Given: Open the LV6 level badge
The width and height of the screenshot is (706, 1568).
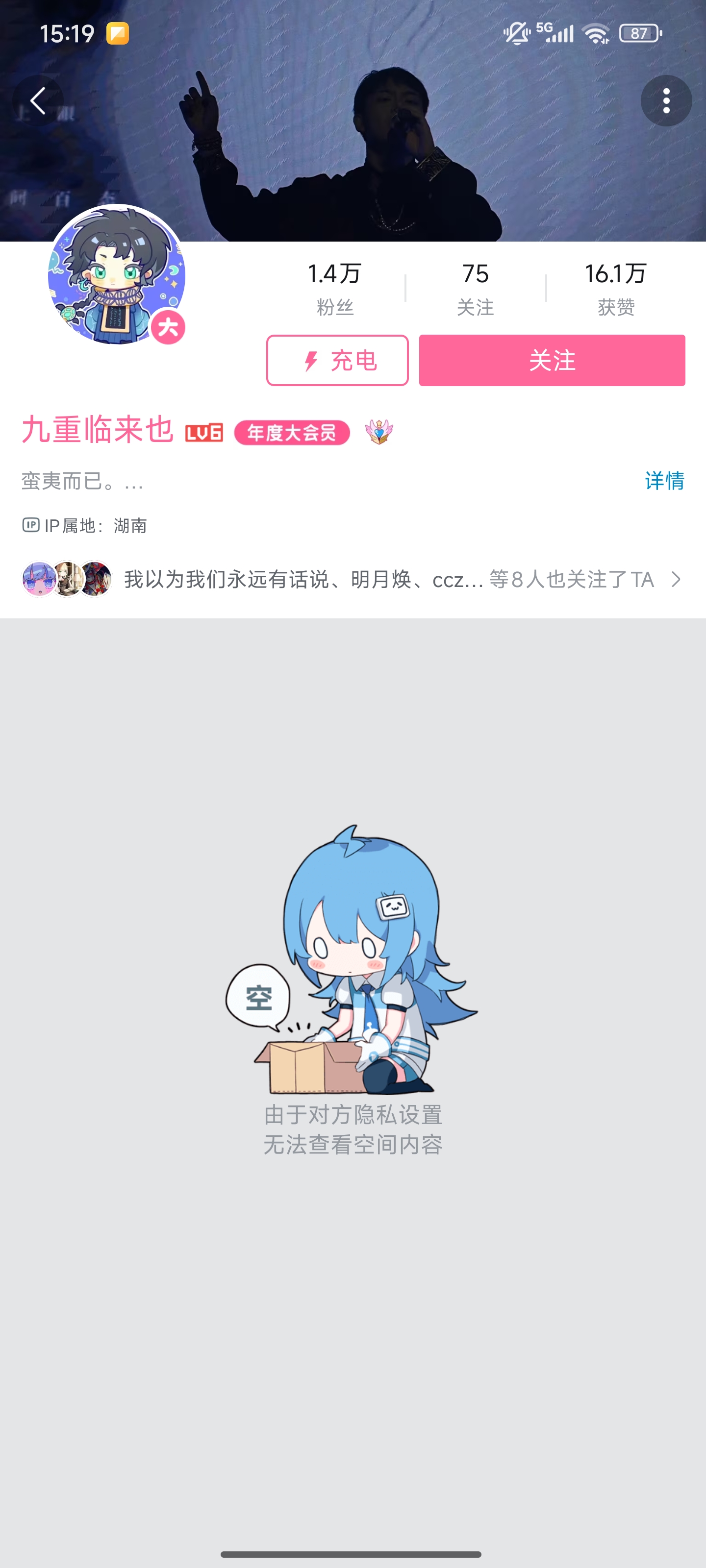Looking at the screenshot, I should coord(204,433).
